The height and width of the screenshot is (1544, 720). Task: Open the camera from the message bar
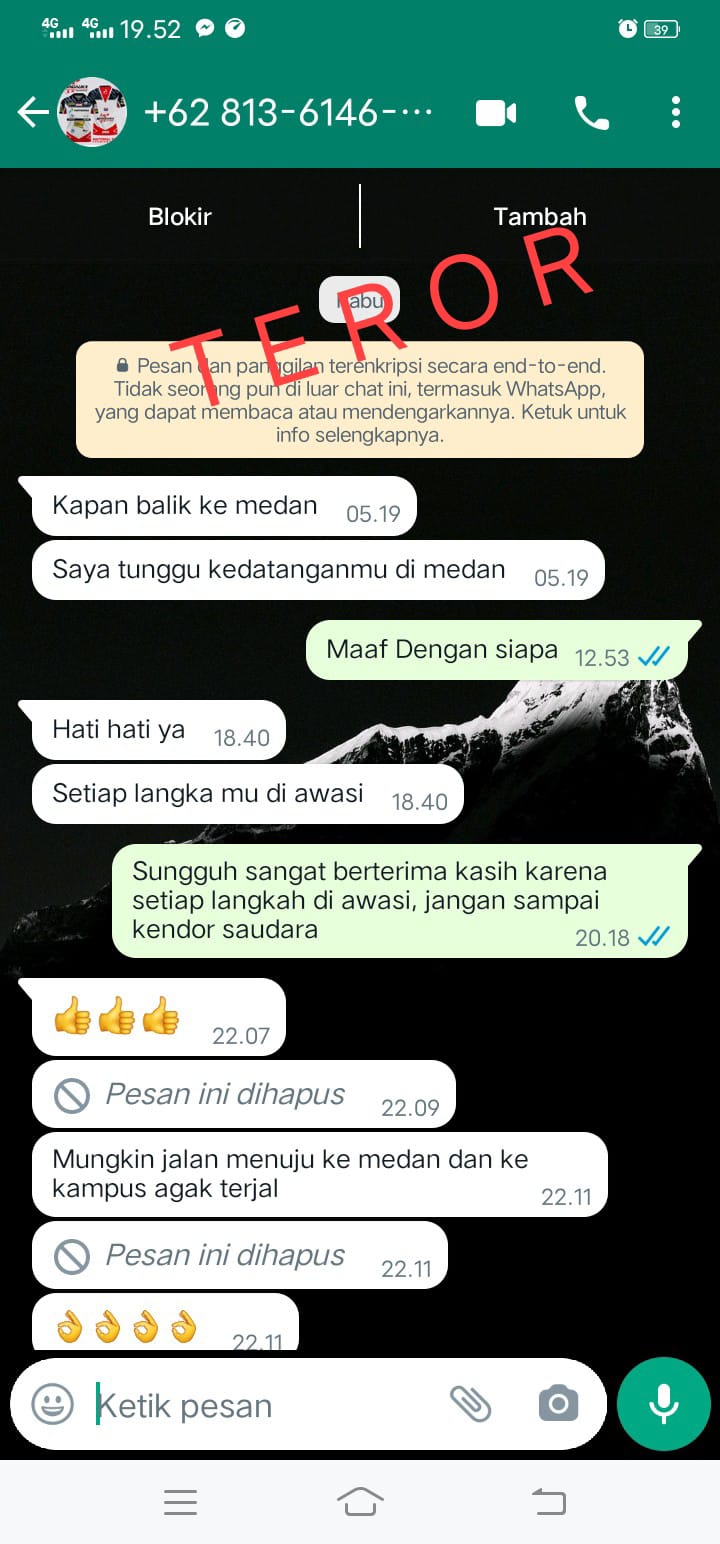point(558,1404)
